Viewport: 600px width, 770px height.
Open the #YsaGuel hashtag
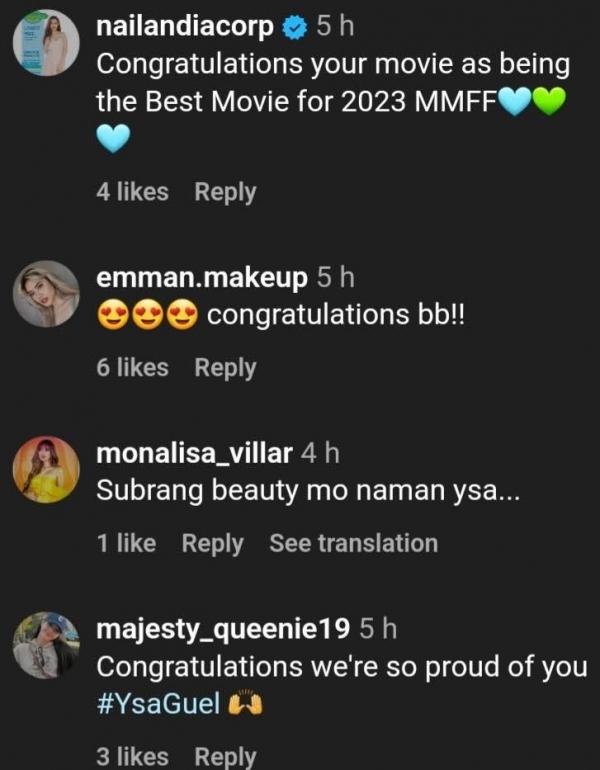158,703
